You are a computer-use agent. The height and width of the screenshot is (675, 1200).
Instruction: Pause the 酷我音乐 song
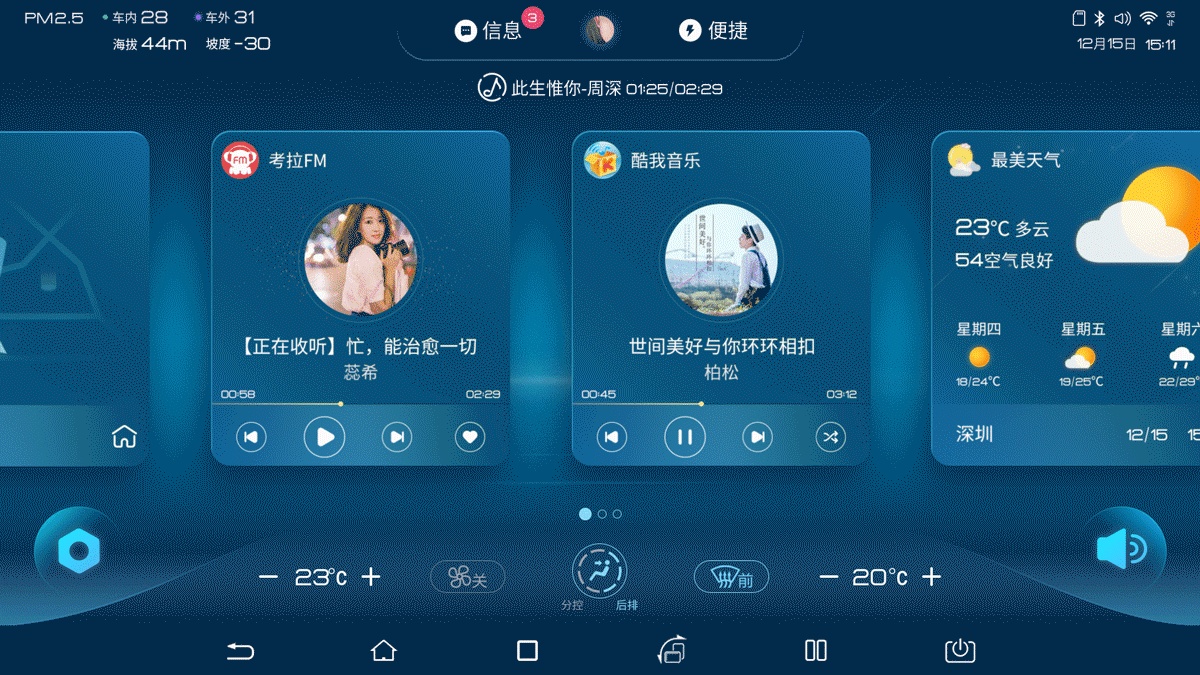685,437
